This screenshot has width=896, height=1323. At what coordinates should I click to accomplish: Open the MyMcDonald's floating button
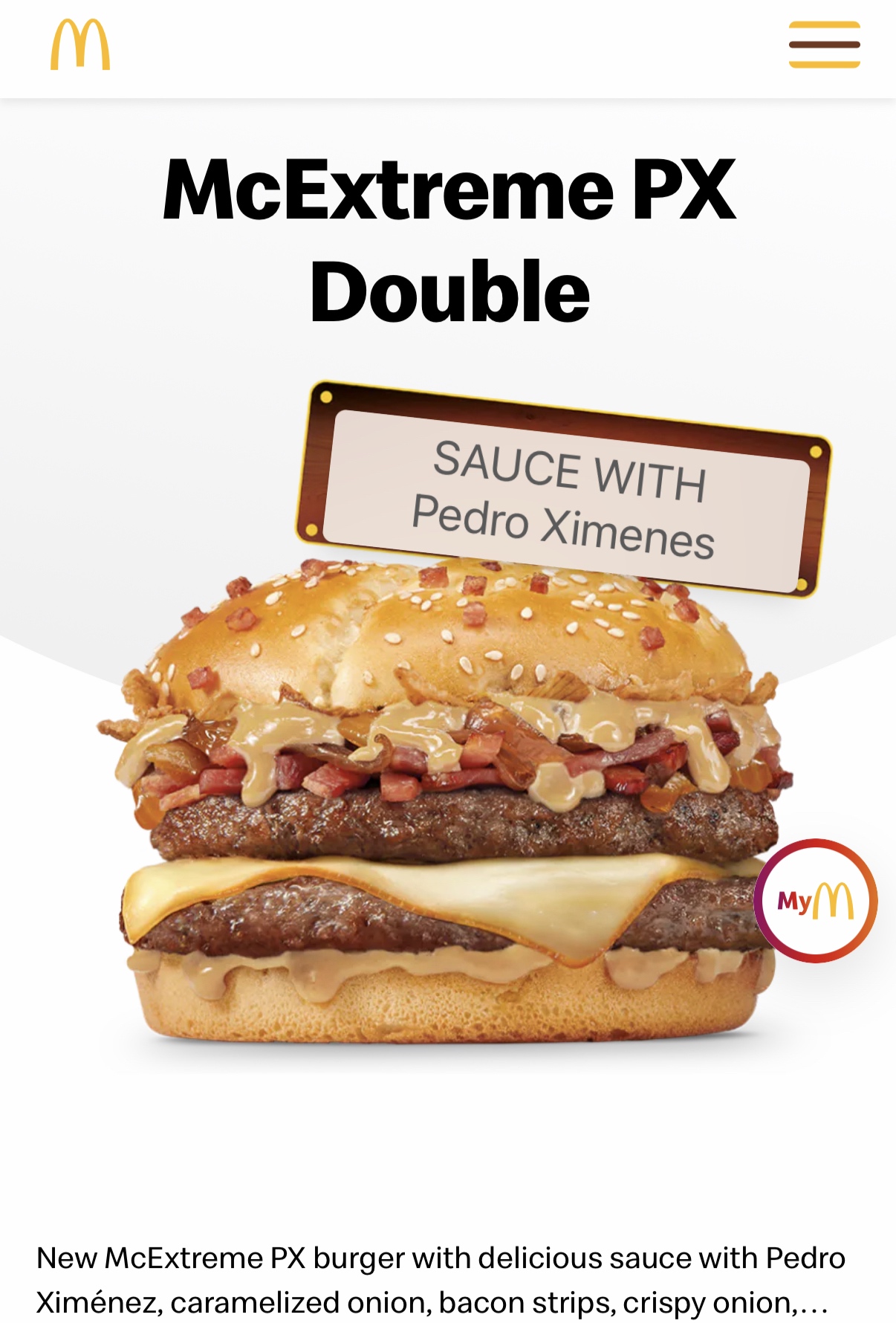click(816, 901)
